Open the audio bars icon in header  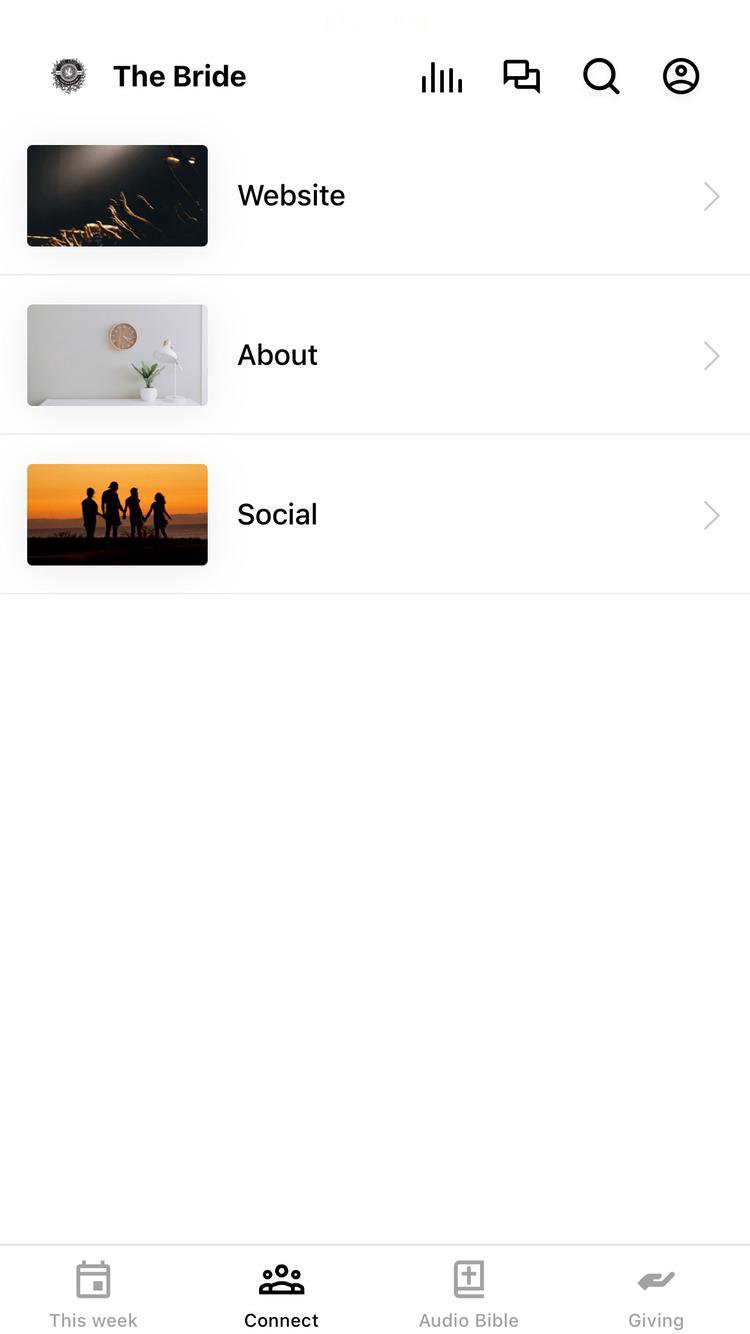[441, 77]
